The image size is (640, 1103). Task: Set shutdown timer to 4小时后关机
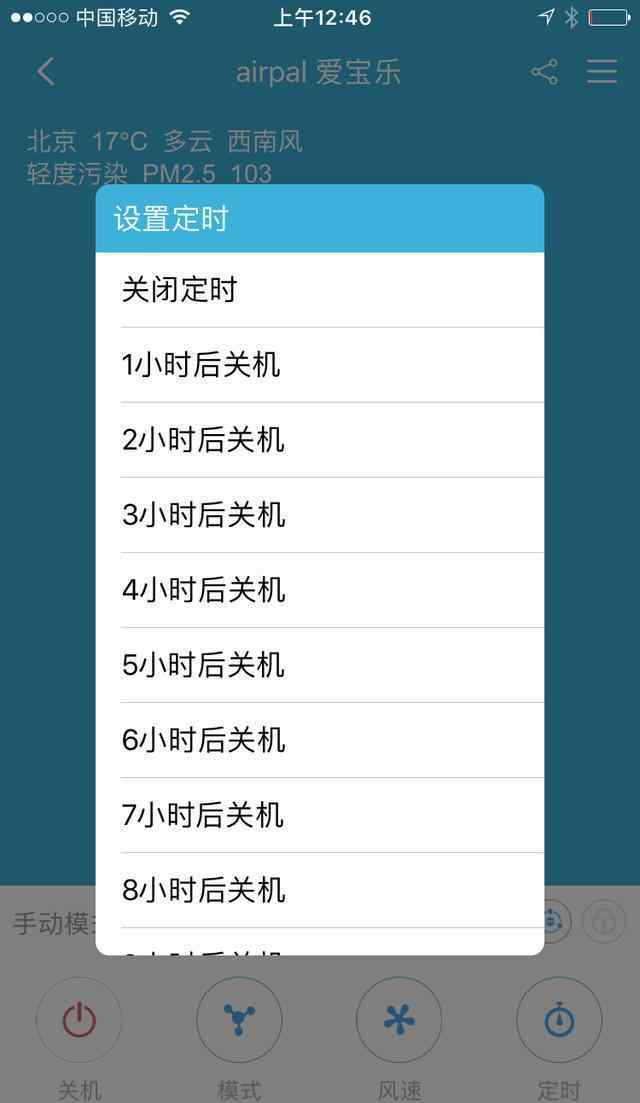(x=320, y=590)
